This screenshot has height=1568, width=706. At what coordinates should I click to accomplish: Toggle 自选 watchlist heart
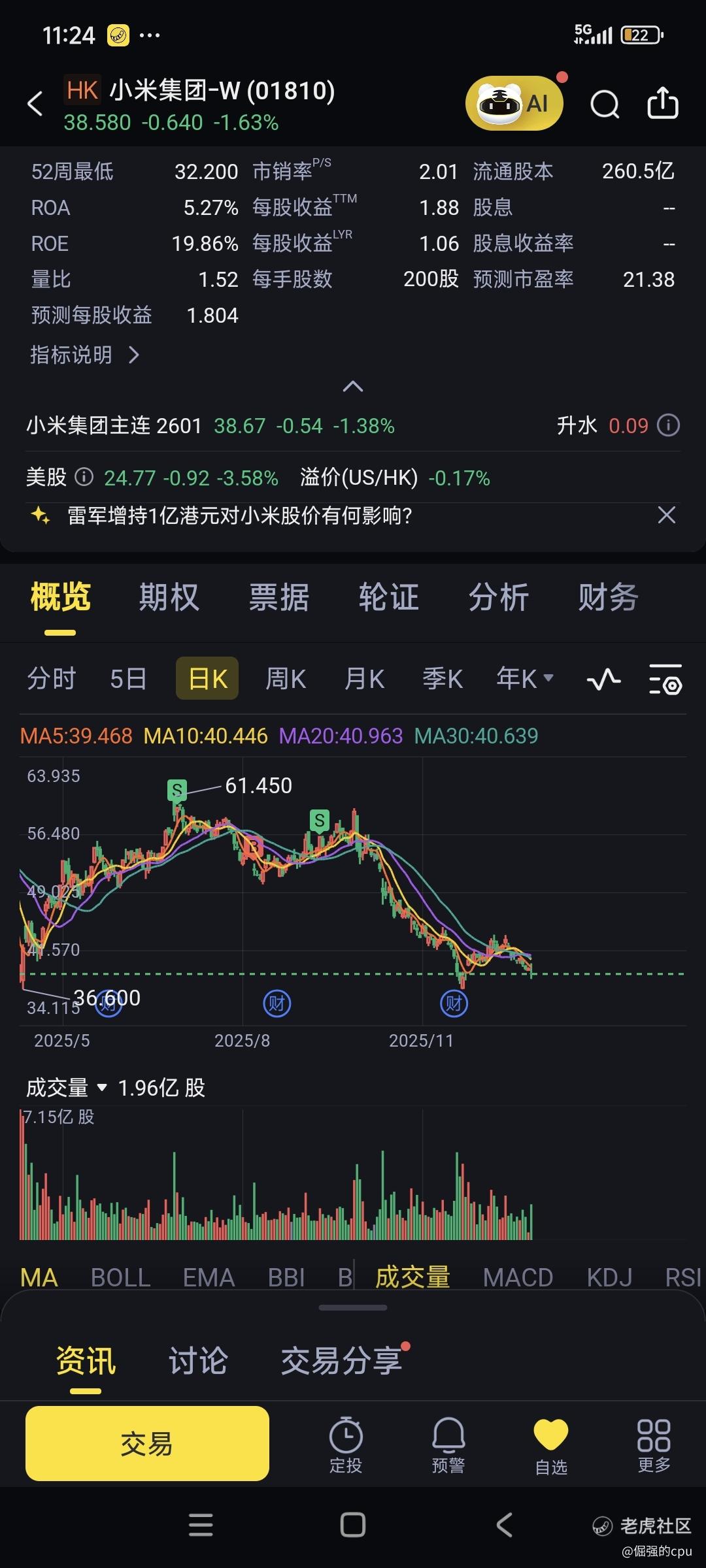551,1445
